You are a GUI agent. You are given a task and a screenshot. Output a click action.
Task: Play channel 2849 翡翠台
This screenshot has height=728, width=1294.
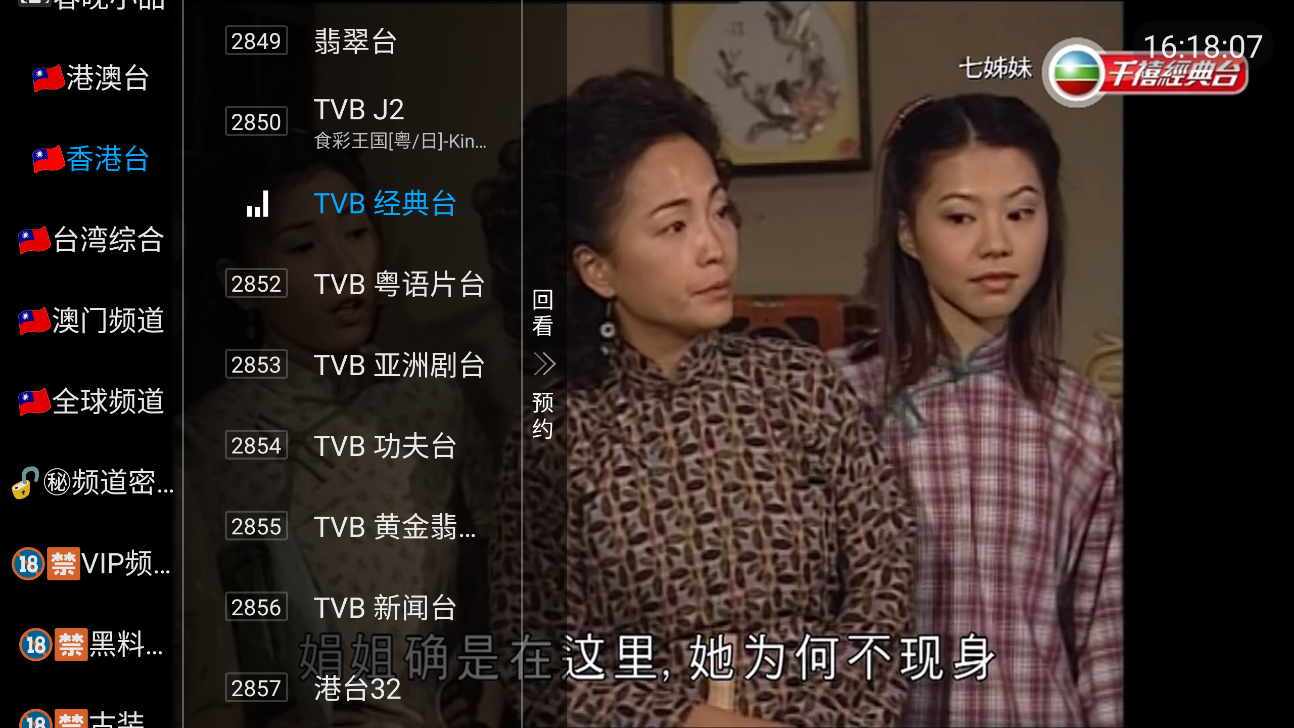click(x=355, y=41)
